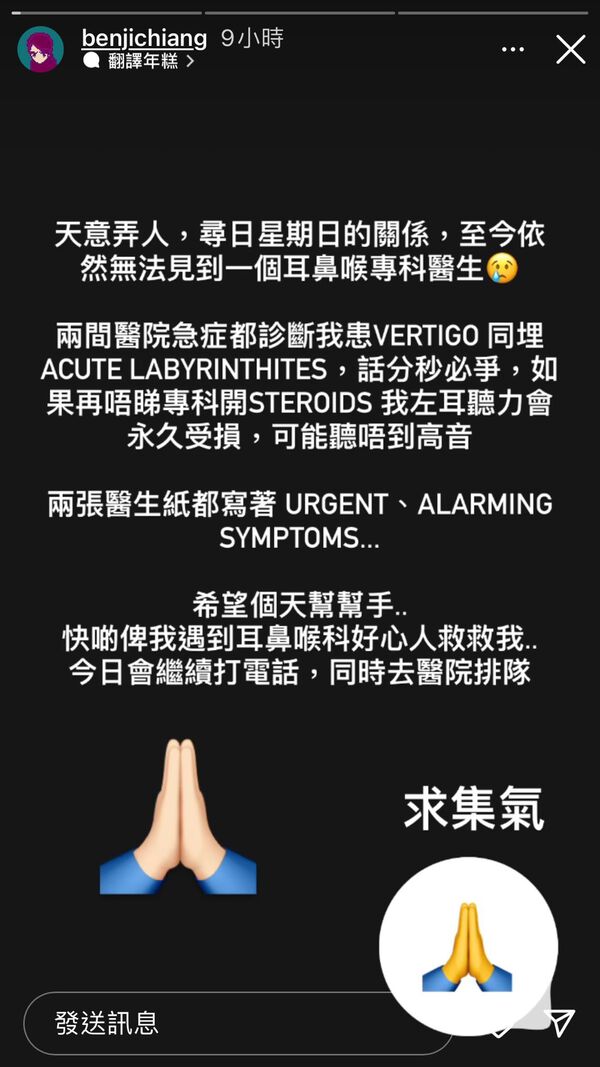
Task: Tap the benjichiang username link
Action: (x=144, y=38)
